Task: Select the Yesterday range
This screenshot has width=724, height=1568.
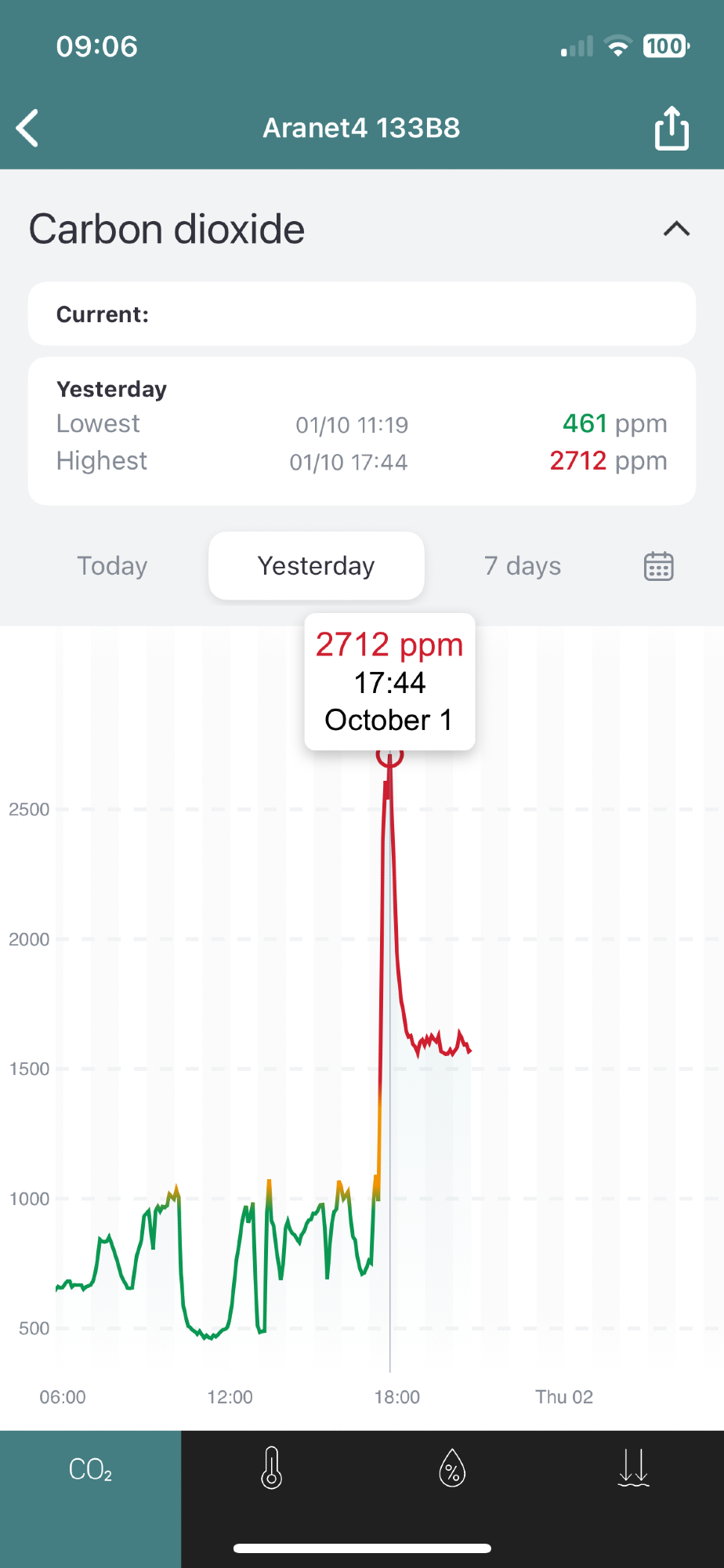Action: point(316,566)
